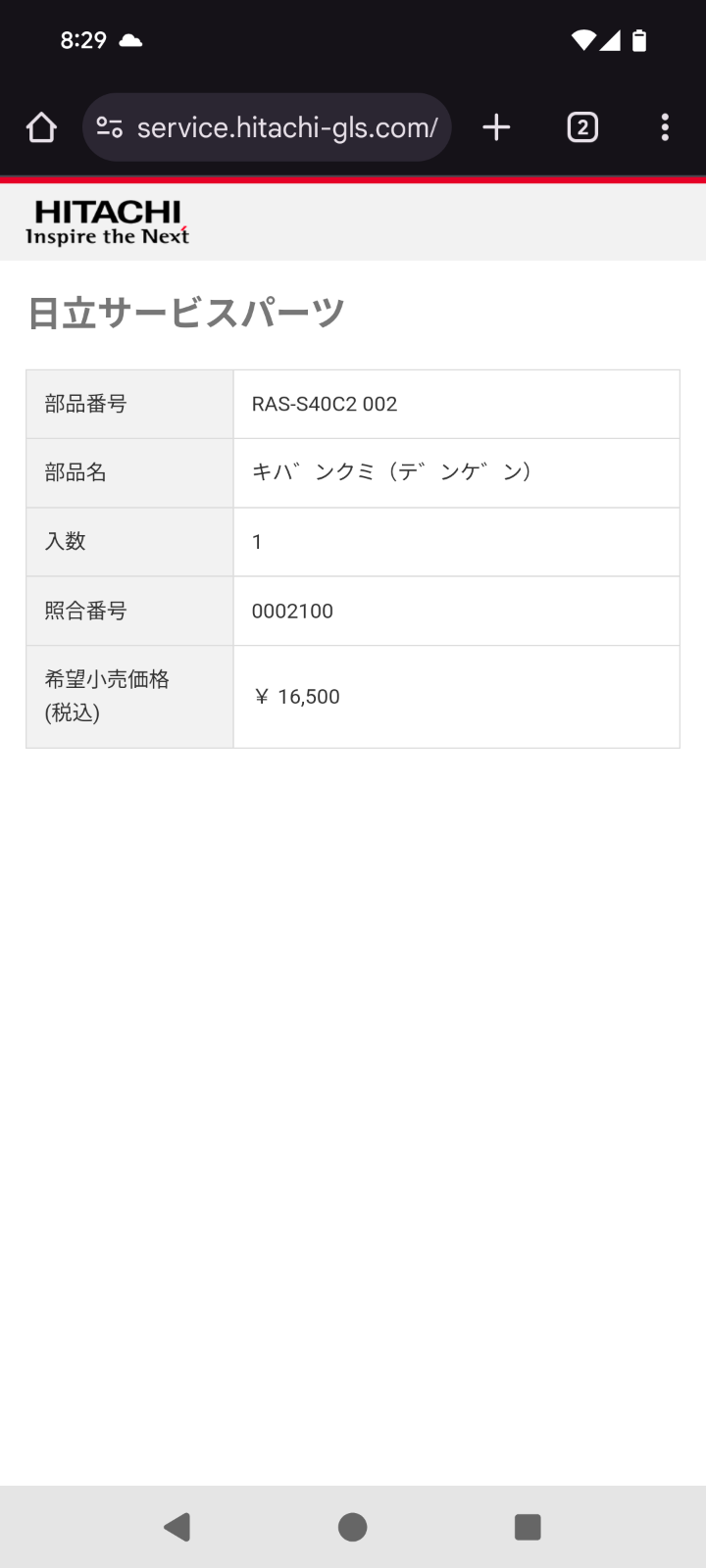Go back with the system back button
Image resolution: width=706 pixels, height=1568 pixels.
[x=177, y=1527]
